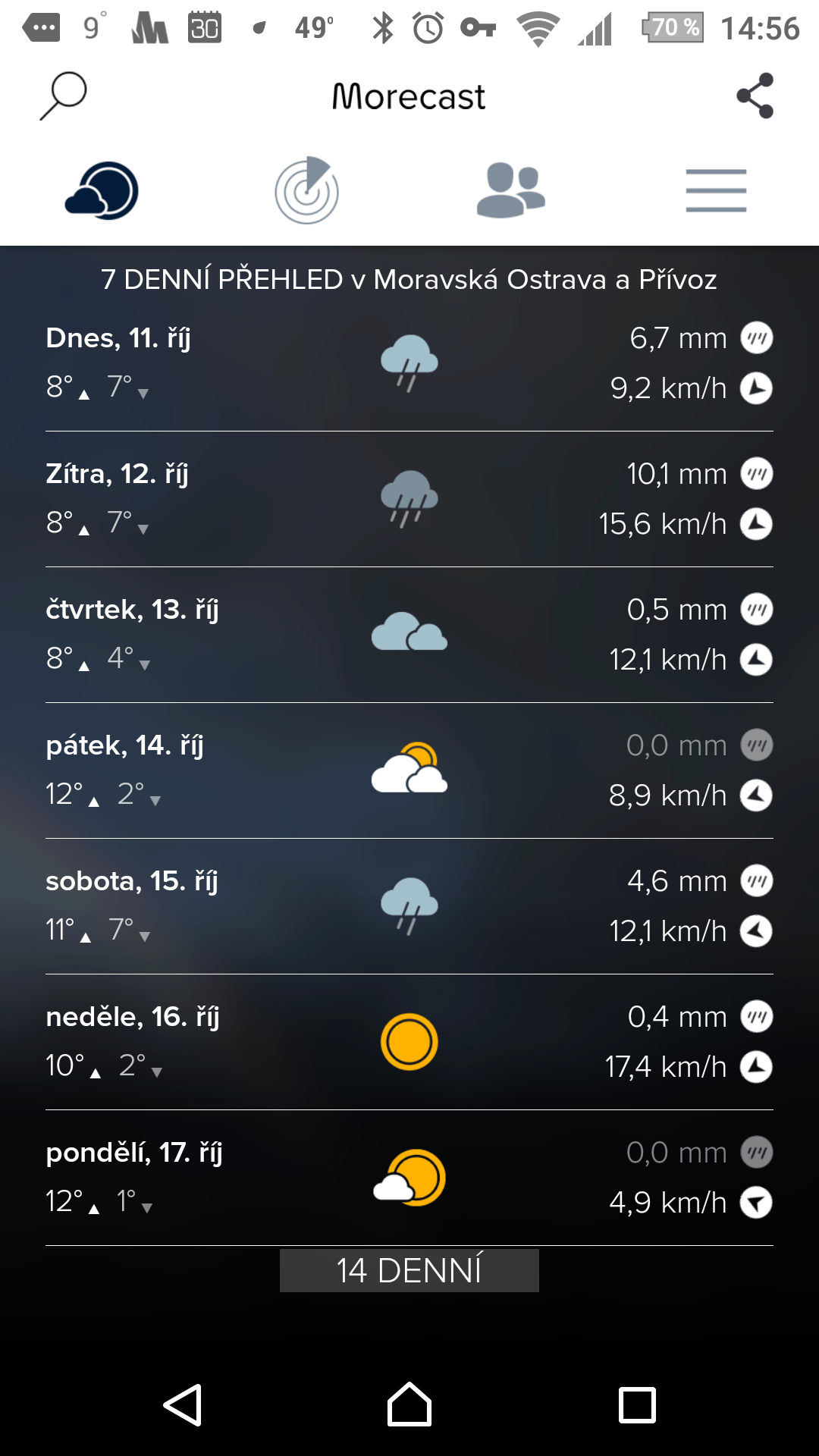
Task: Go to the home screen
Action: point(409,1404)
